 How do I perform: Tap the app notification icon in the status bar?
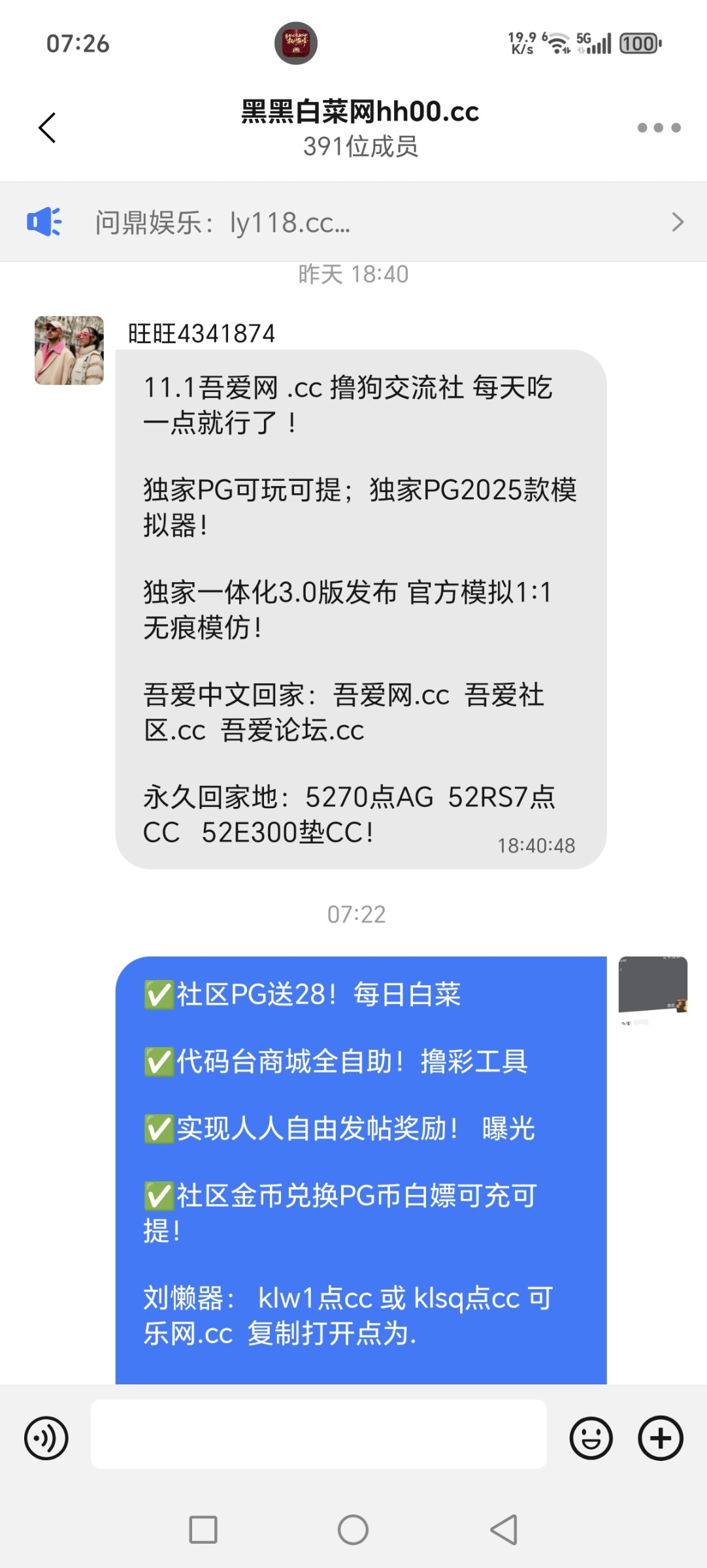click(297, 43)
